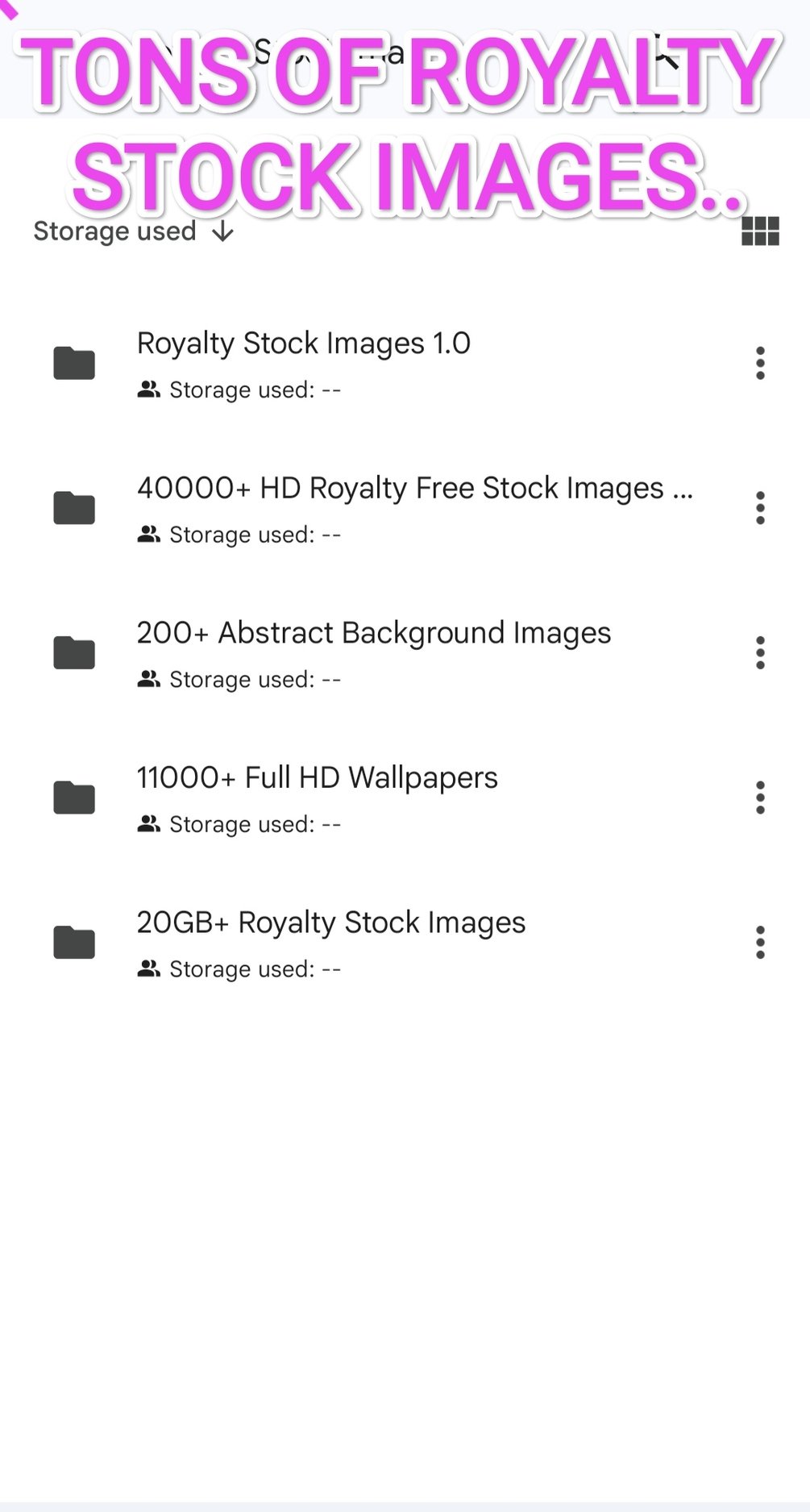Toggle sort direction for Storage used
The width and height of the screenshot is (810, 1512).
coord(221,232)
